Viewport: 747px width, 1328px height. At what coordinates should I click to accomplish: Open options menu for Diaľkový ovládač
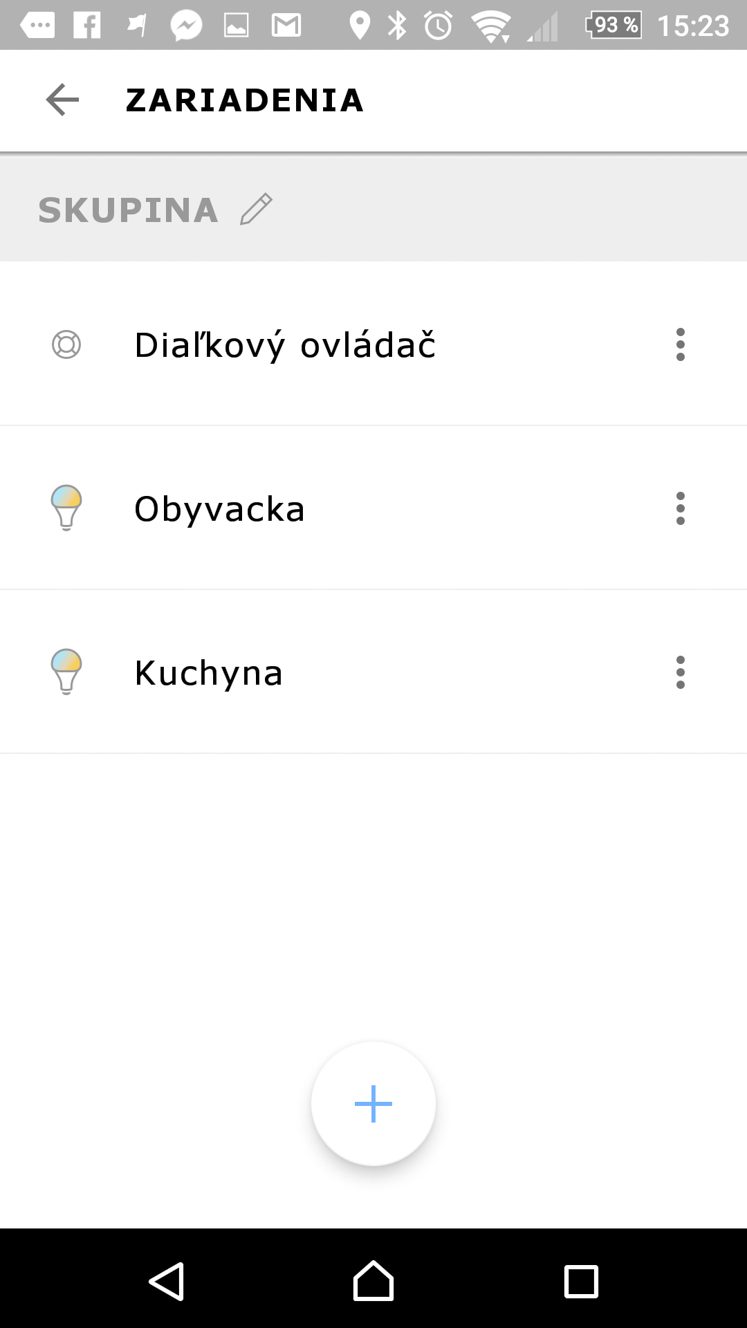[x=680, y=344]
